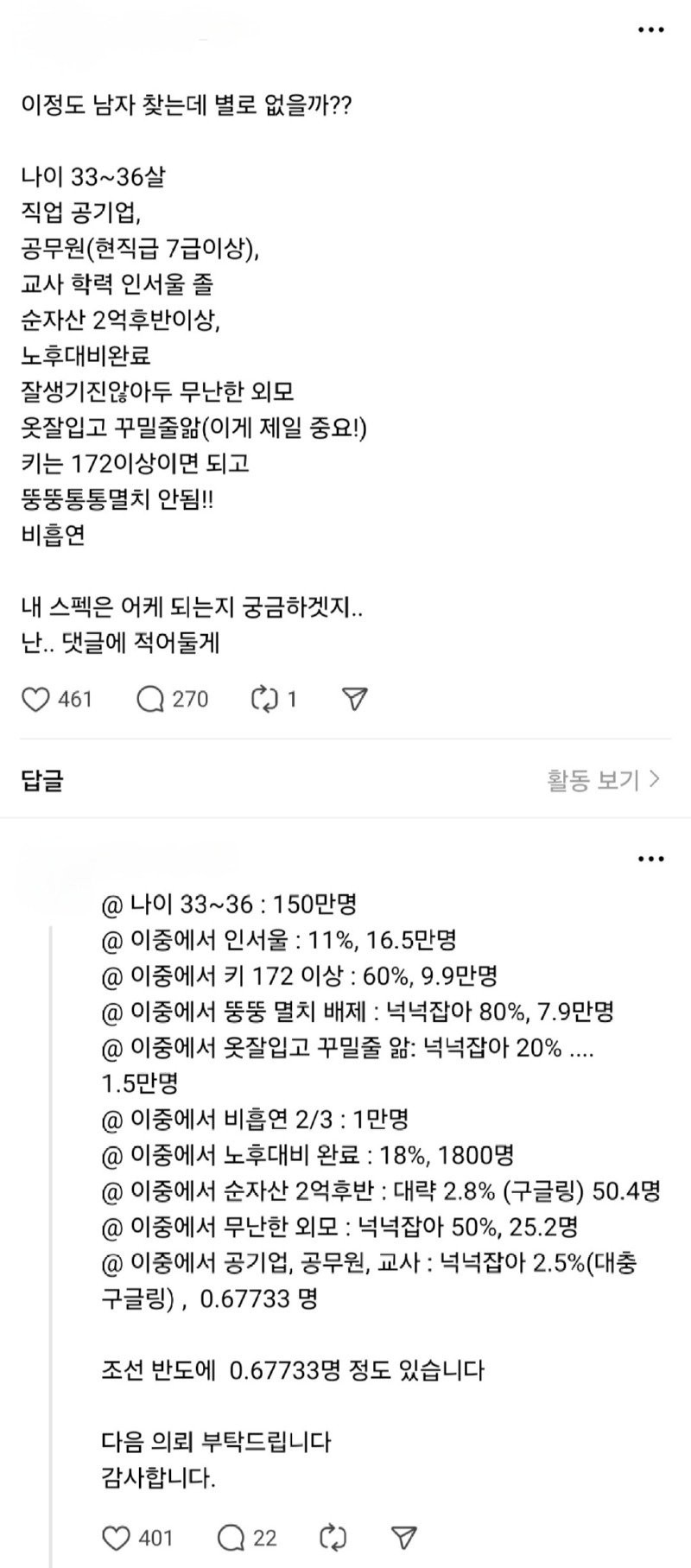
Task: Like the reply with 401 likes
Action: (117, 1537)
